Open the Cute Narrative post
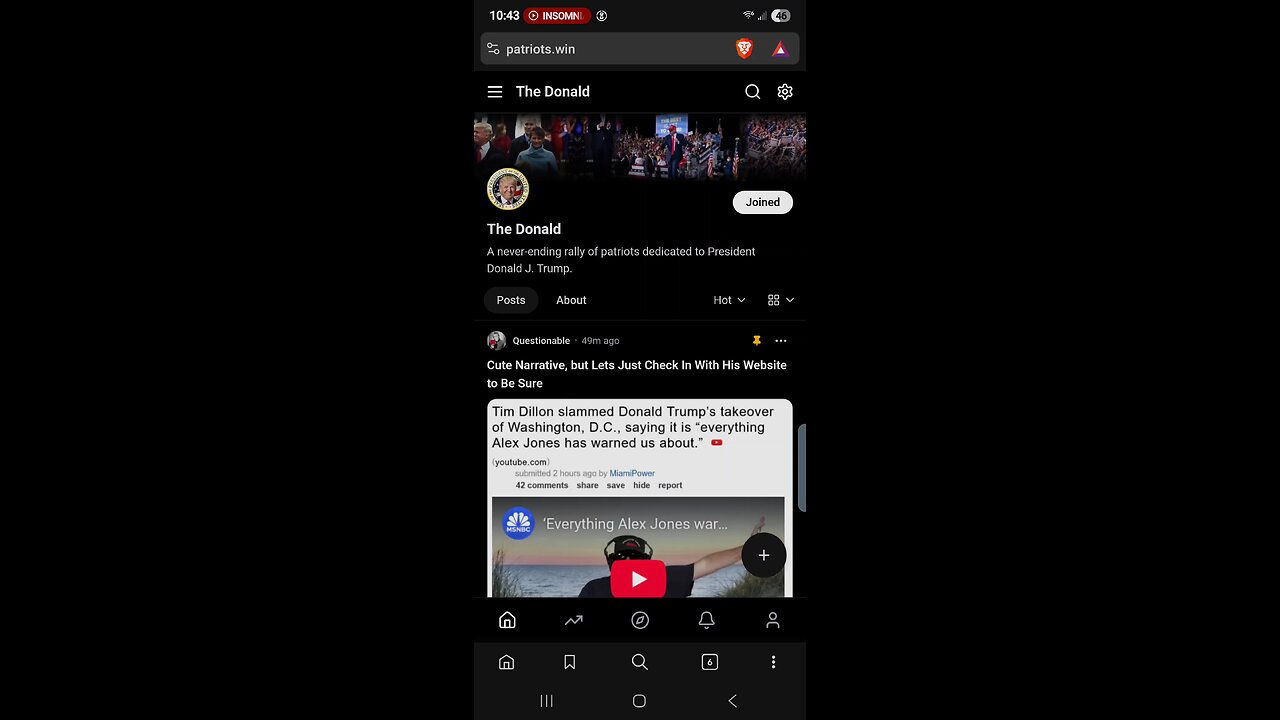The image size is (1280, 720). point(636,373)
